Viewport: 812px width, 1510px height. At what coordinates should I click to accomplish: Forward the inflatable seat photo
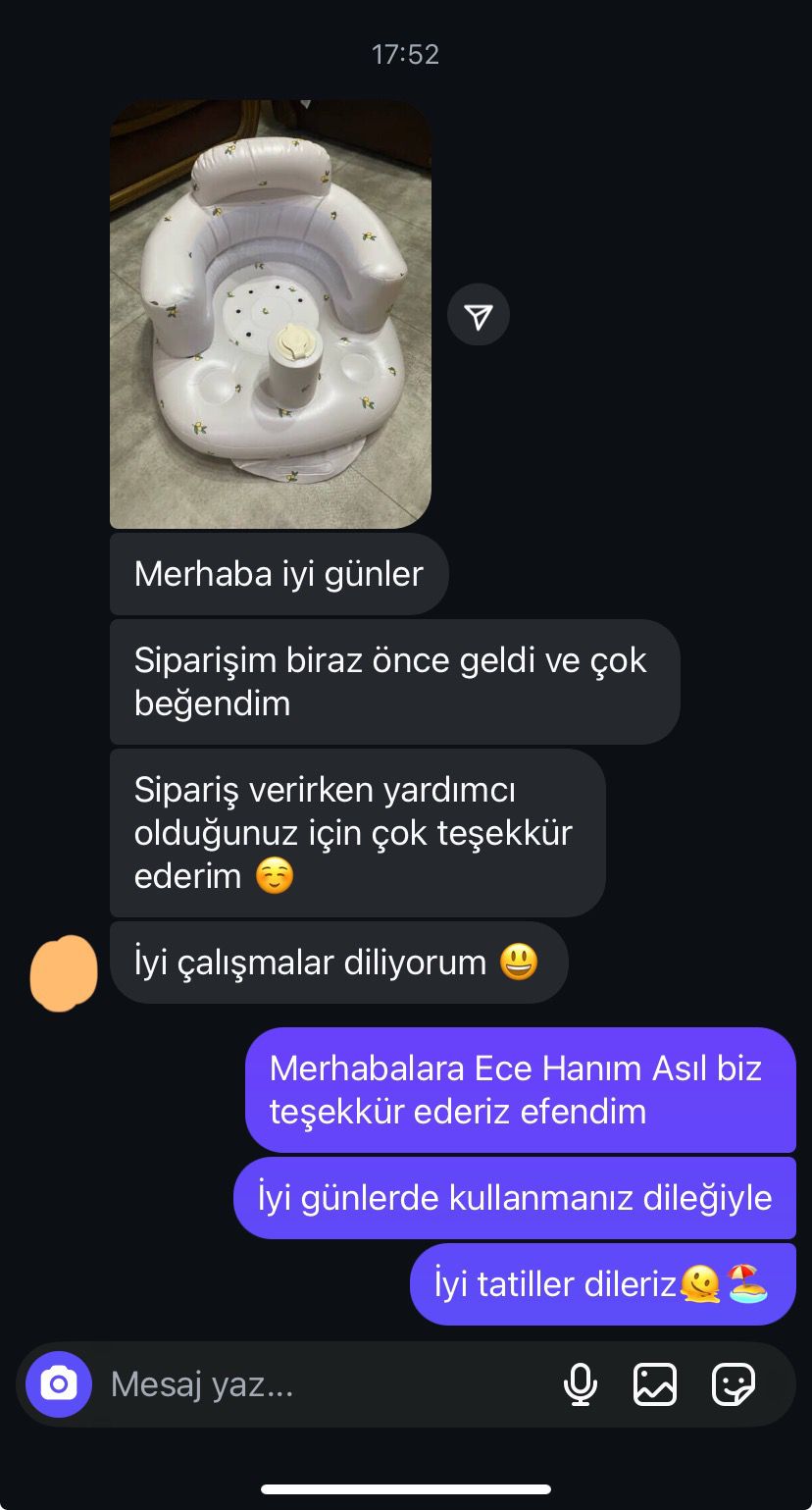[x=478, y=315]
